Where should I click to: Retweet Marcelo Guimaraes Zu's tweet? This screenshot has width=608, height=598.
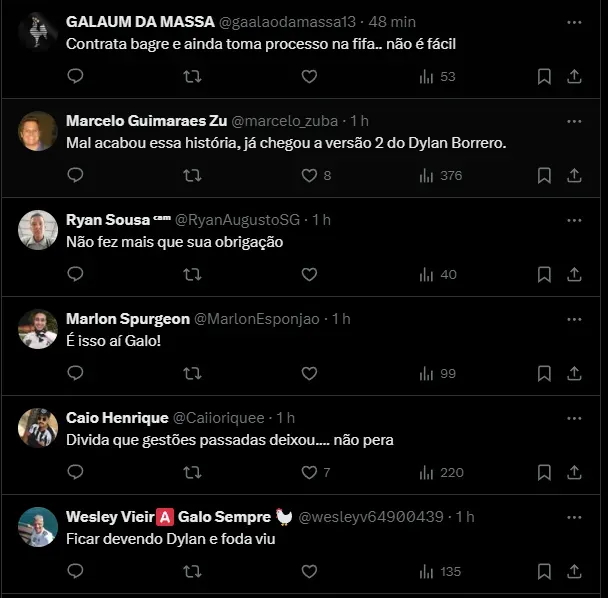(x=192, y=175)
